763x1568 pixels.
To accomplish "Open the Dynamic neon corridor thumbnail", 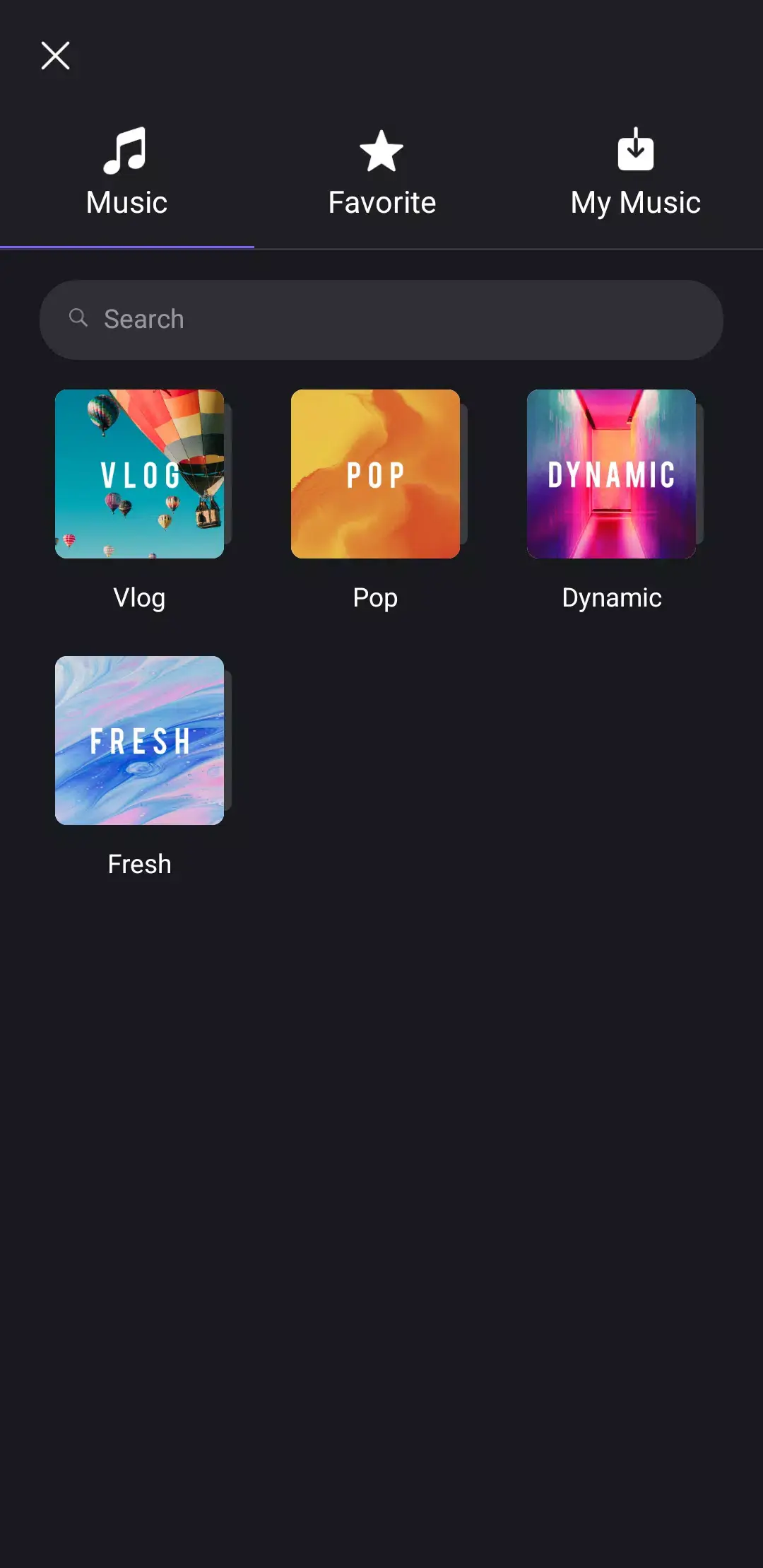I will point(612,473).
